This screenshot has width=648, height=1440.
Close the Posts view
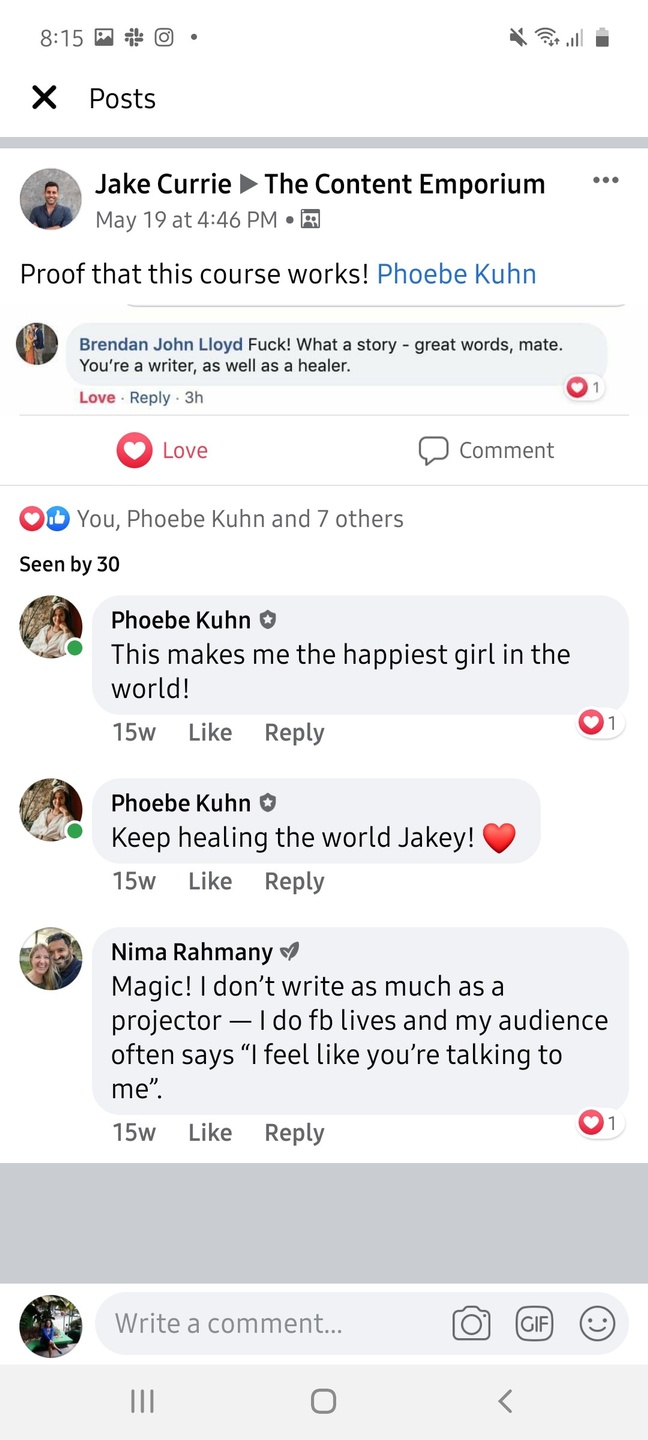click(x=44, y=98)
